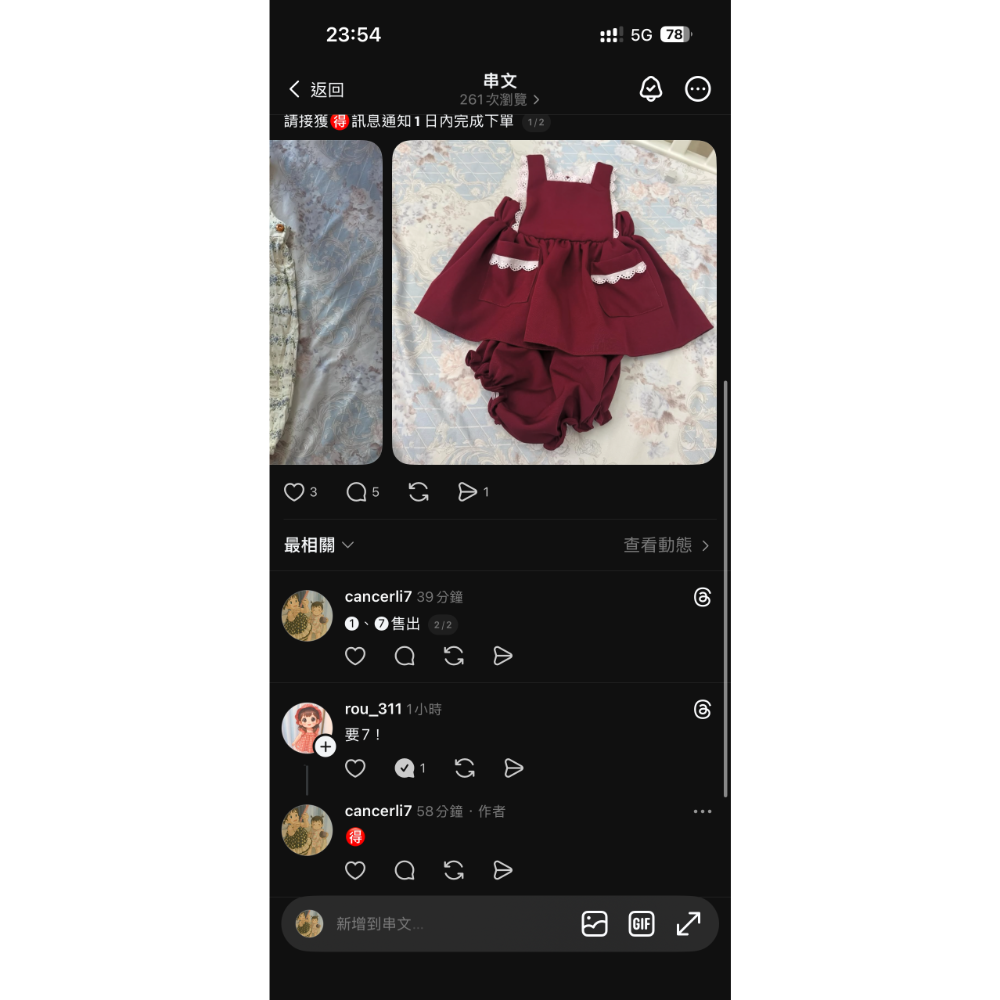
Task: Expand the reply composer to full screen
Action: pyautogui.click(x=688, y=924)
